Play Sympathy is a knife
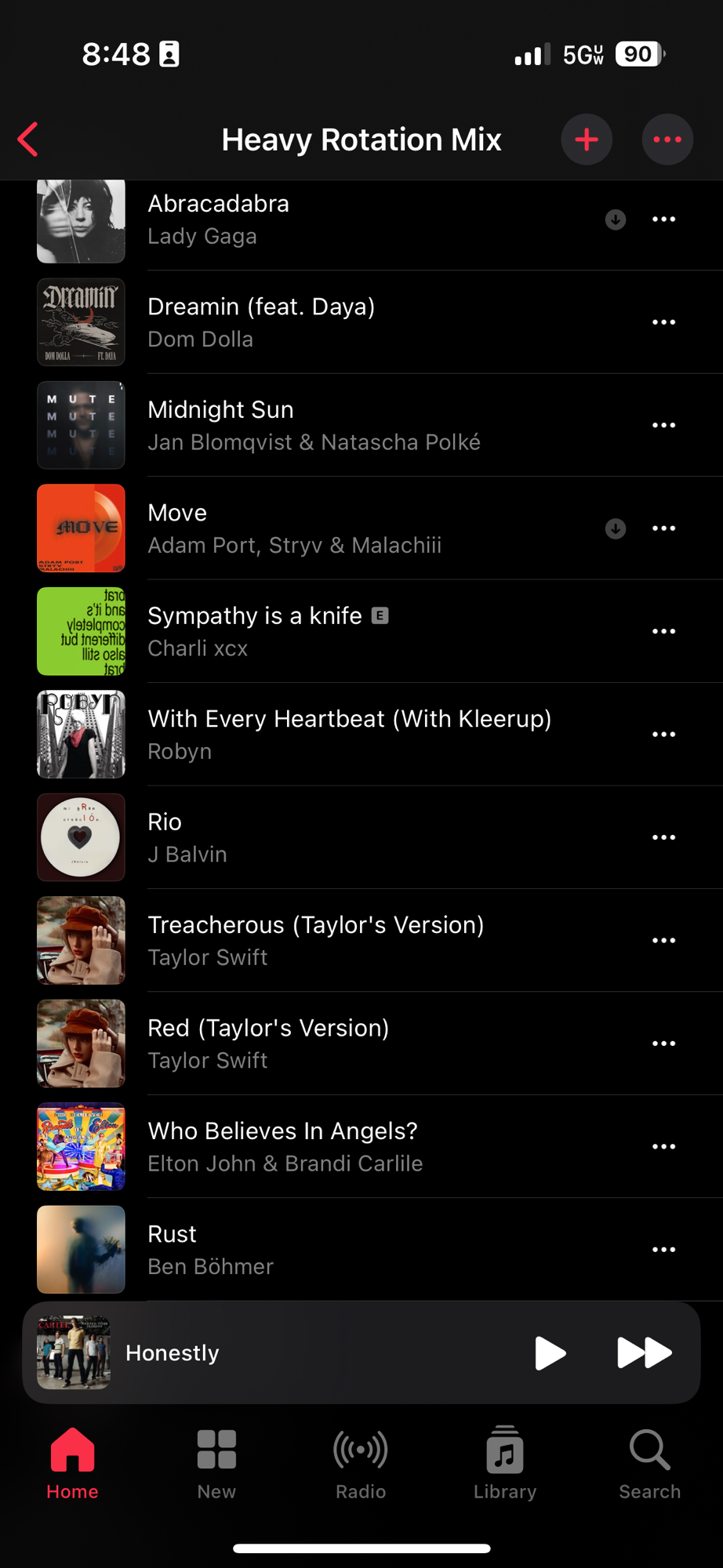 (x=314, y=631)
